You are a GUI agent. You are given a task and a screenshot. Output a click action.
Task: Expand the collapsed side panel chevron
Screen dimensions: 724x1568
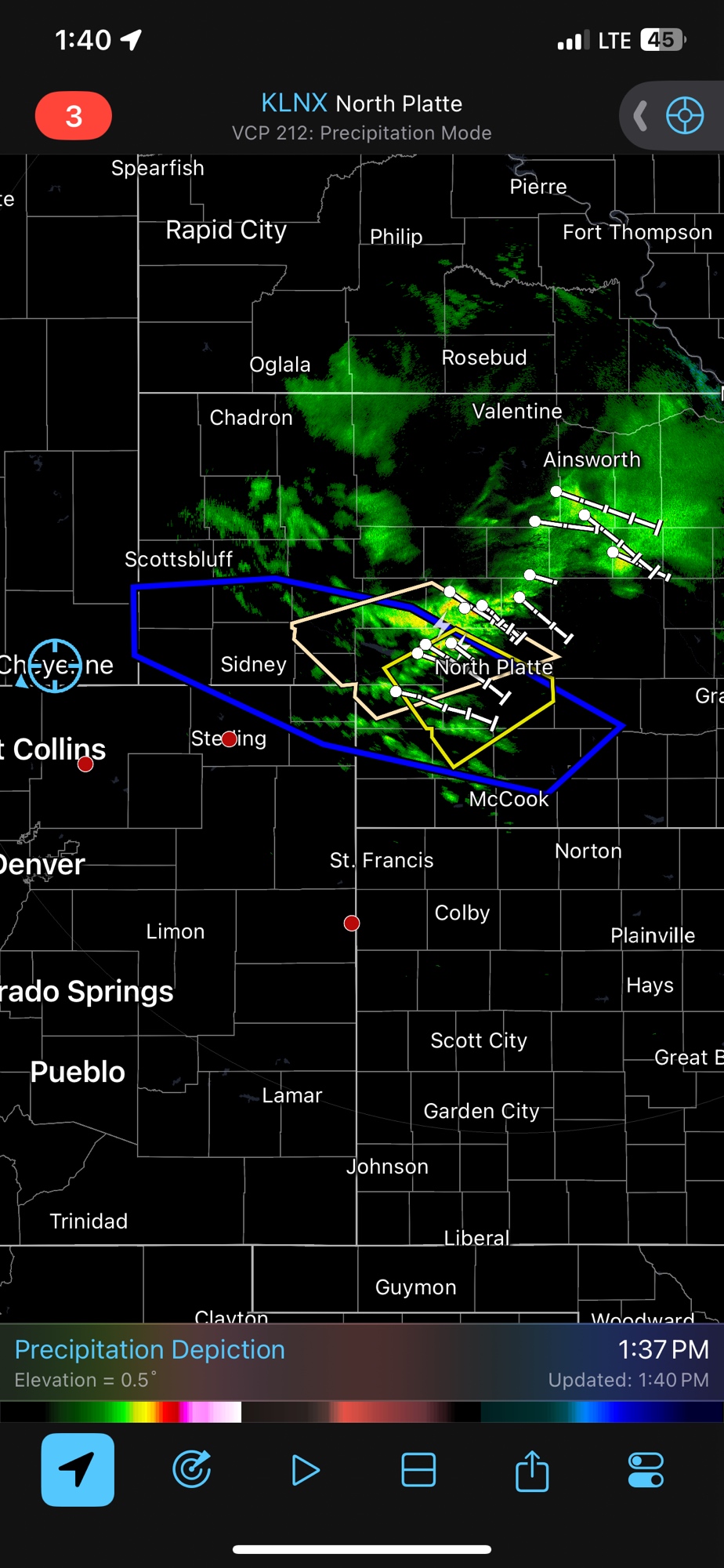click(641, 116)
